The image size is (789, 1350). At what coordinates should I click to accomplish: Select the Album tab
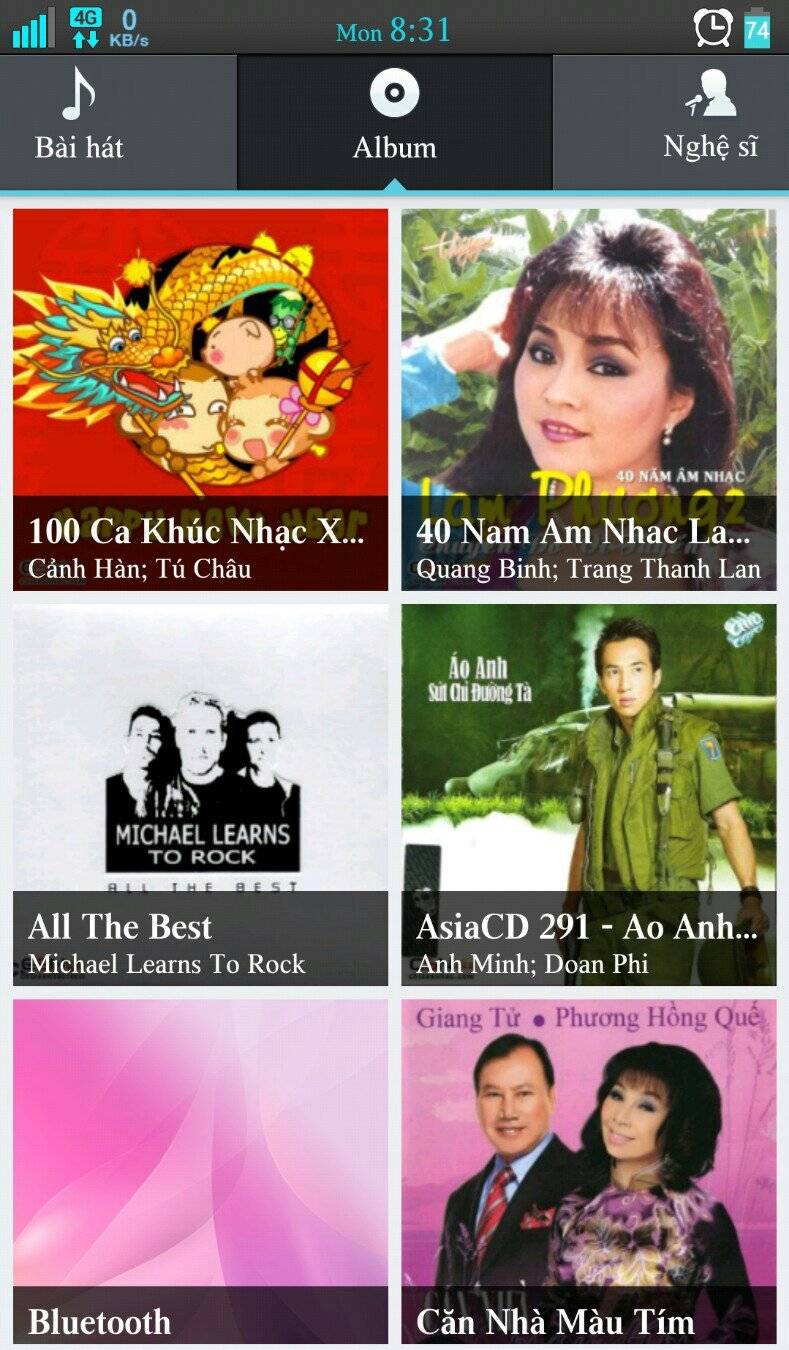click(x=394, y=122)
